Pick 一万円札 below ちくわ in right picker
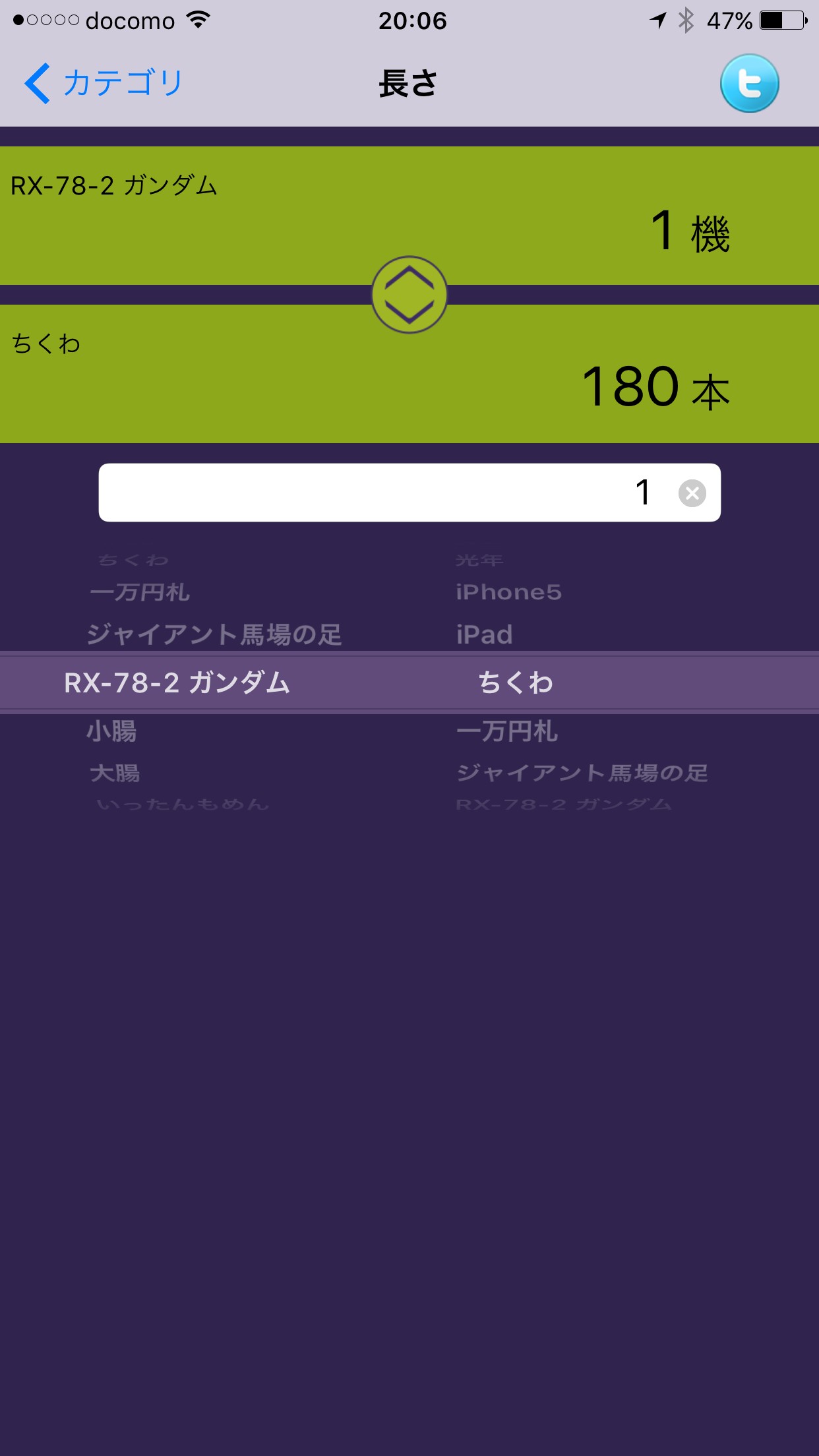819x1456 pixels. point(507,731)
